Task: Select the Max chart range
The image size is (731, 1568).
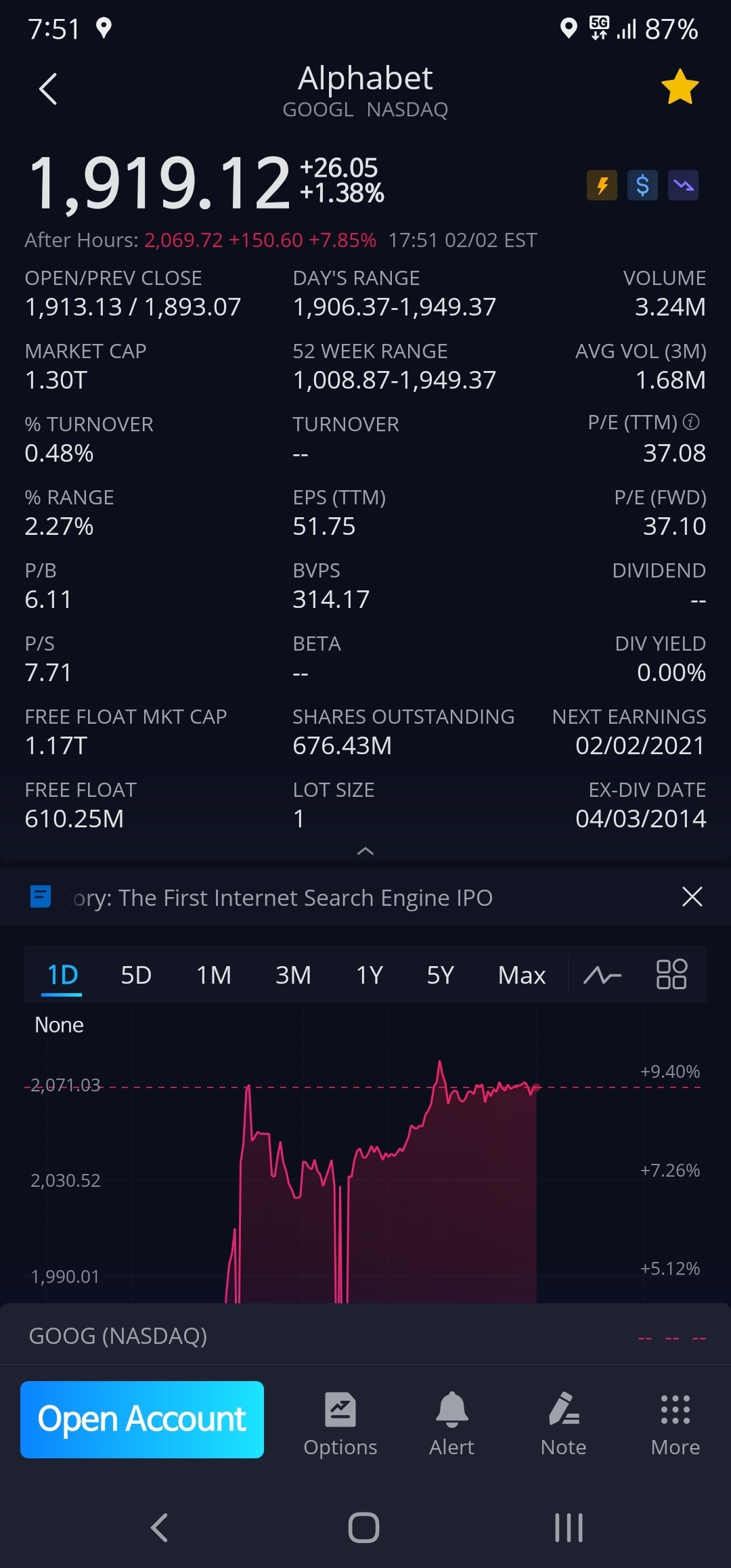Action: (522, 976)
